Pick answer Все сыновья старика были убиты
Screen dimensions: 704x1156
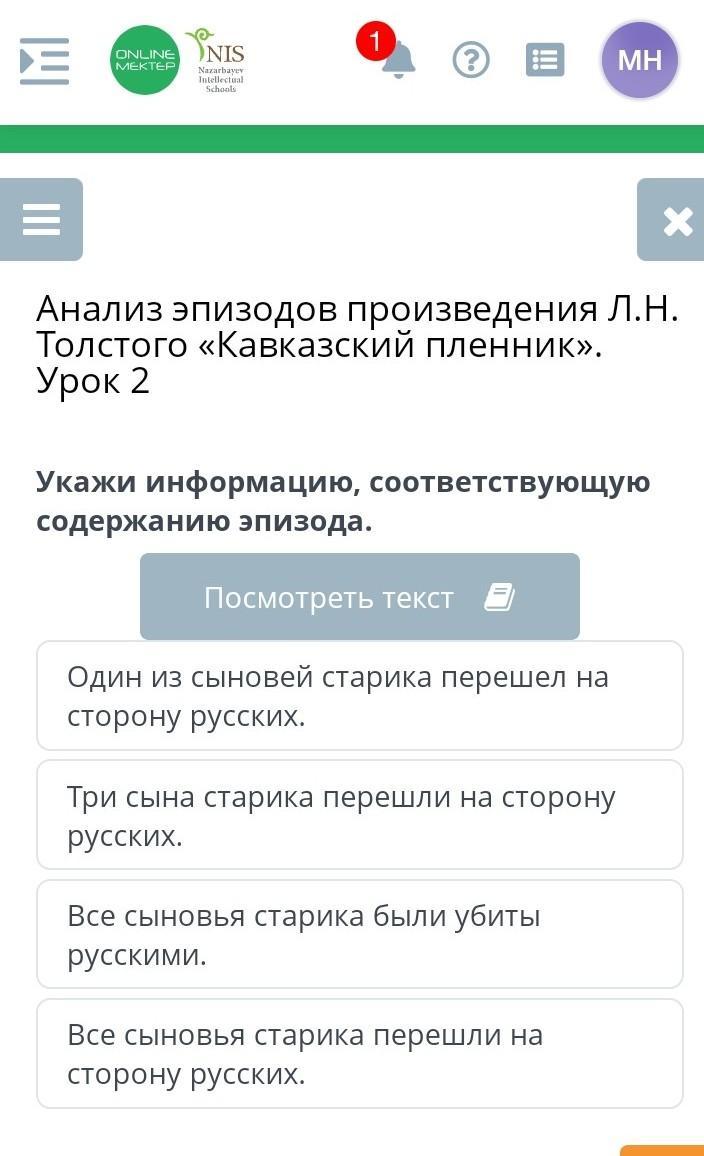pyautogui.click(x=360, y=934)
